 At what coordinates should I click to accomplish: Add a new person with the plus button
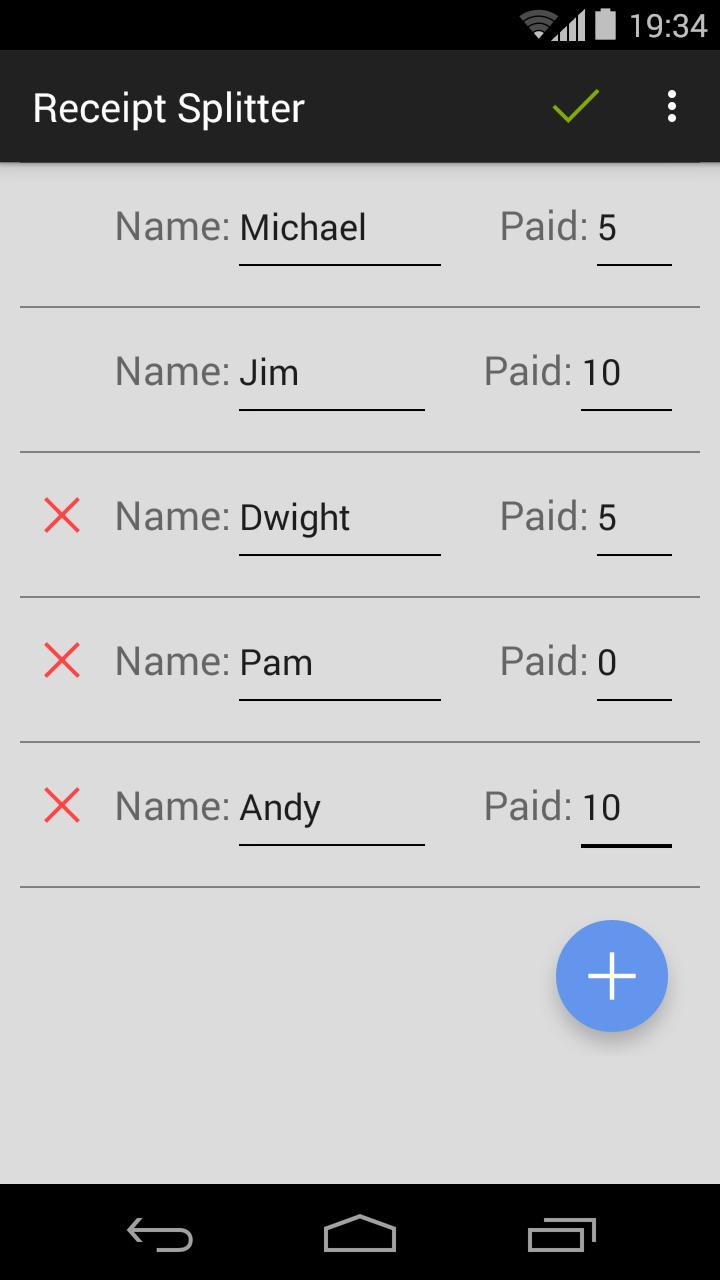pos(612,976)
